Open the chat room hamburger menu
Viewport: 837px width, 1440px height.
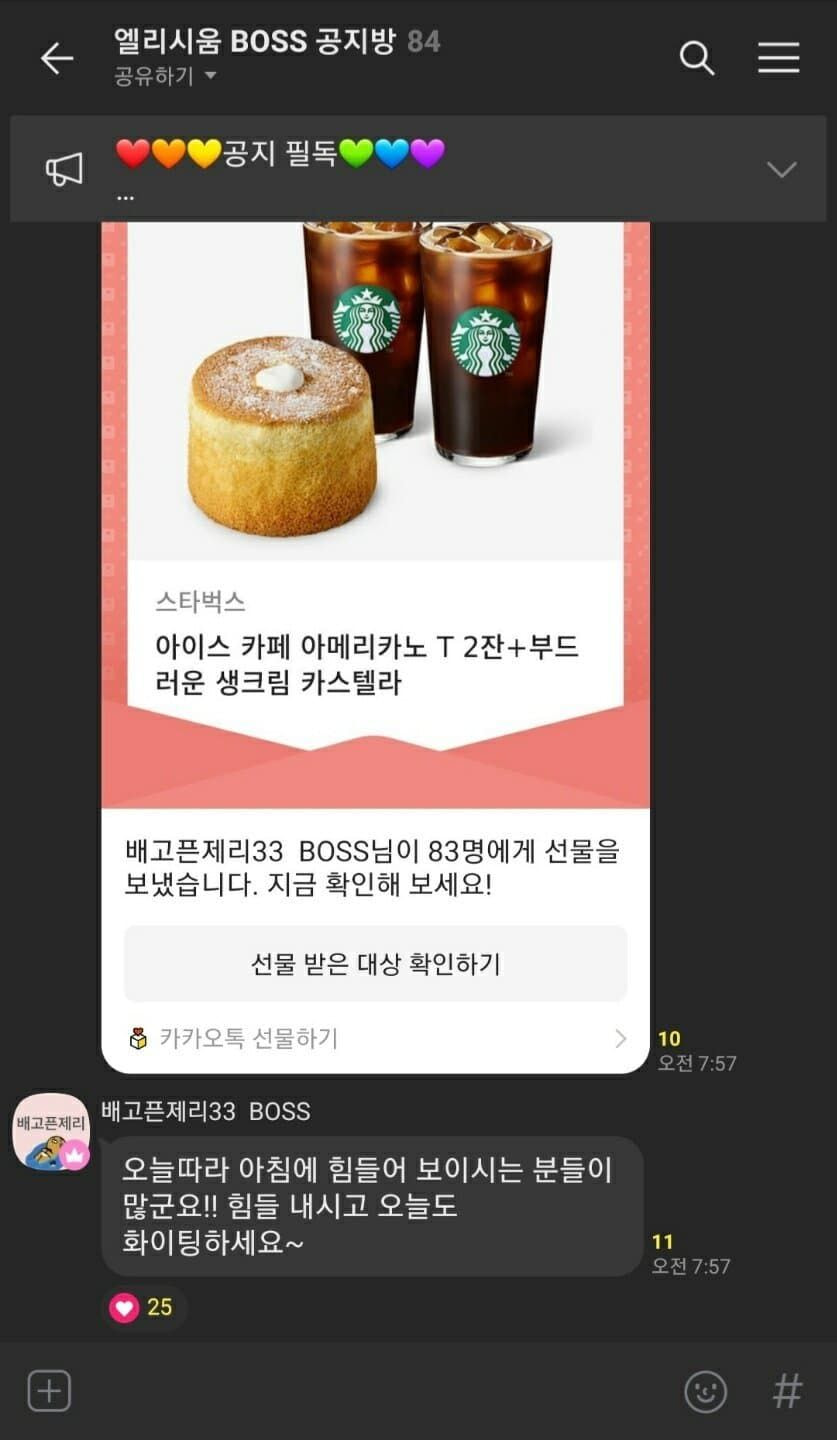778,58
